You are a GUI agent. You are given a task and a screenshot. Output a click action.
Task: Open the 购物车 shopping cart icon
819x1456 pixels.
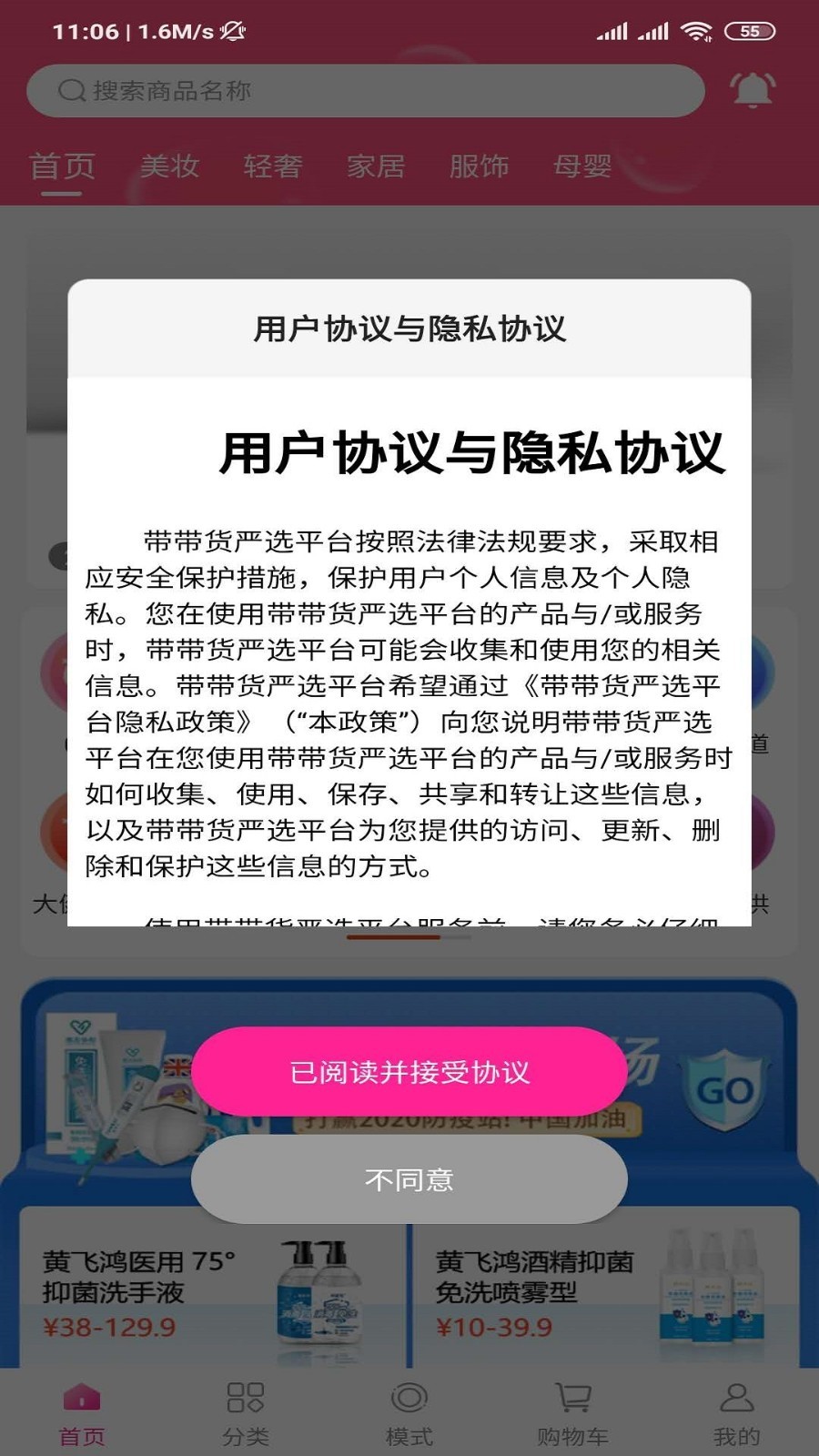click(x=571, y=1395)
